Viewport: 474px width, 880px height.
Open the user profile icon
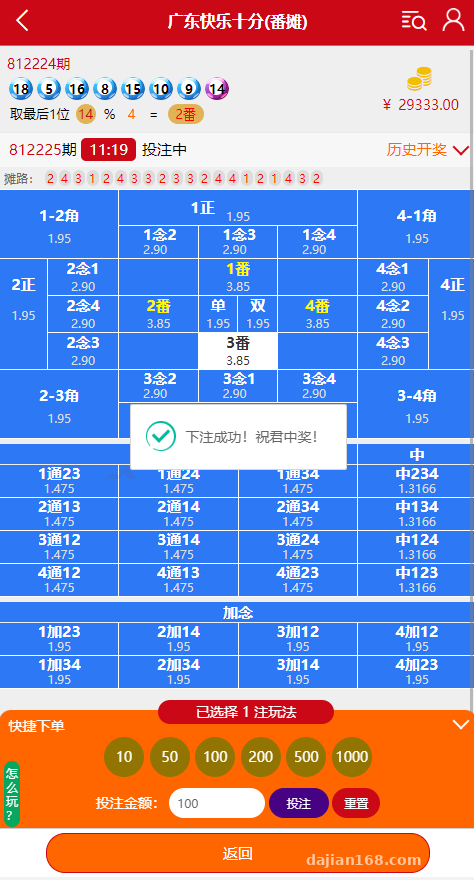(x=453, y=21)
